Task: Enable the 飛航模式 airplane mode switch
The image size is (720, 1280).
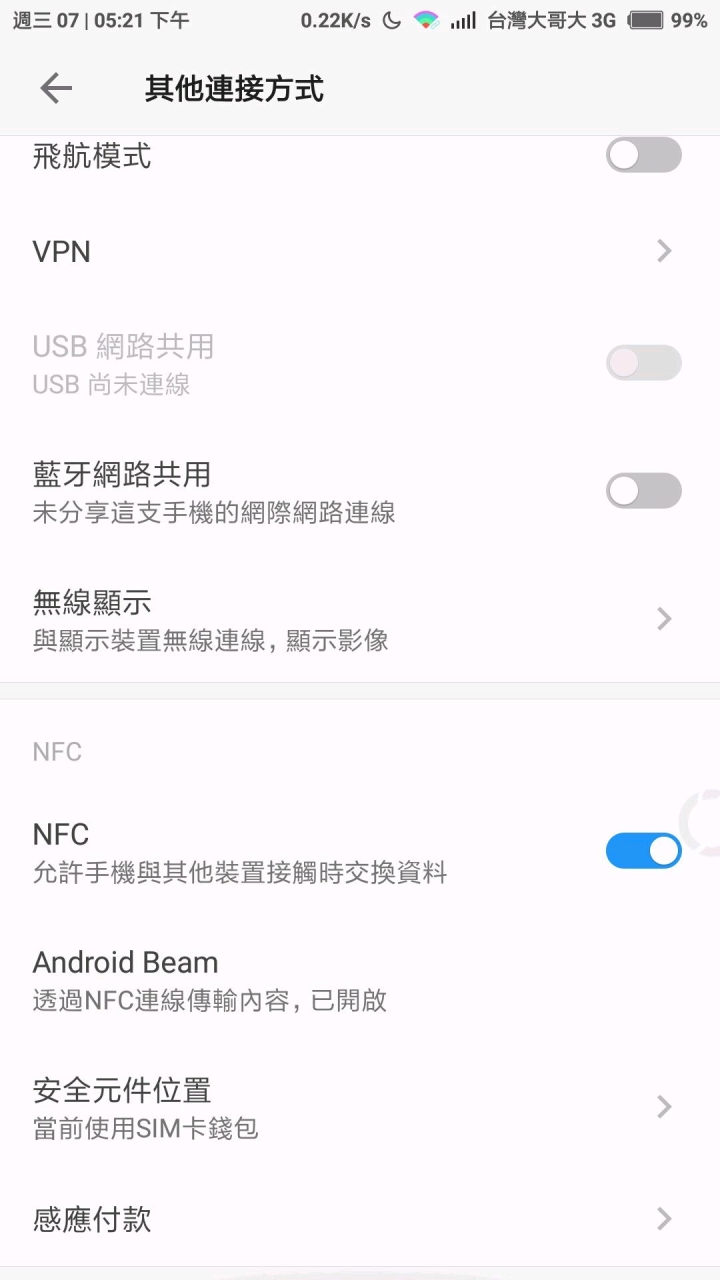Action: click(x=643, y=156)
